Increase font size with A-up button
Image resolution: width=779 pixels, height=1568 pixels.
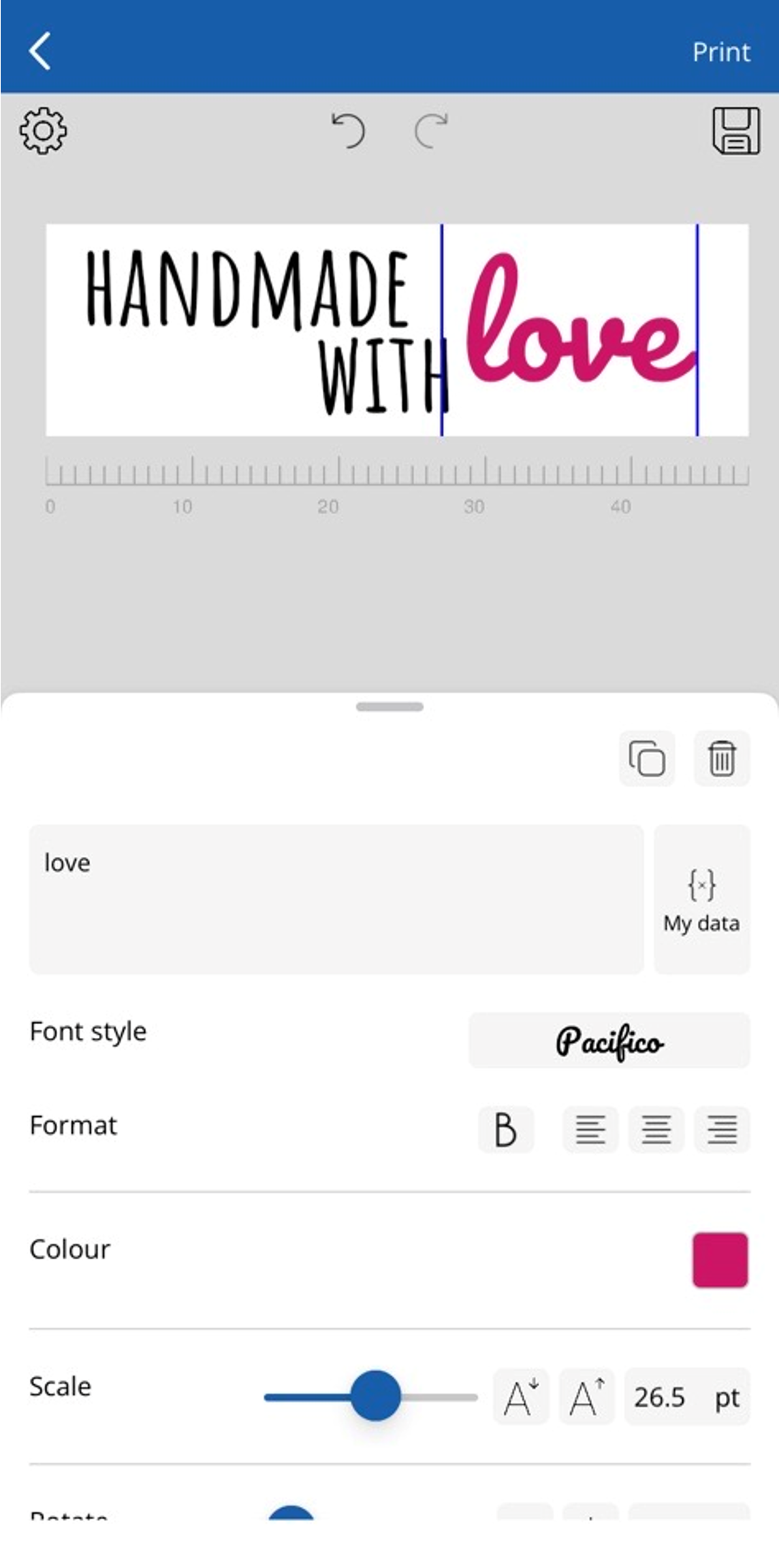pyautogui.click(x=586, y=1396)
